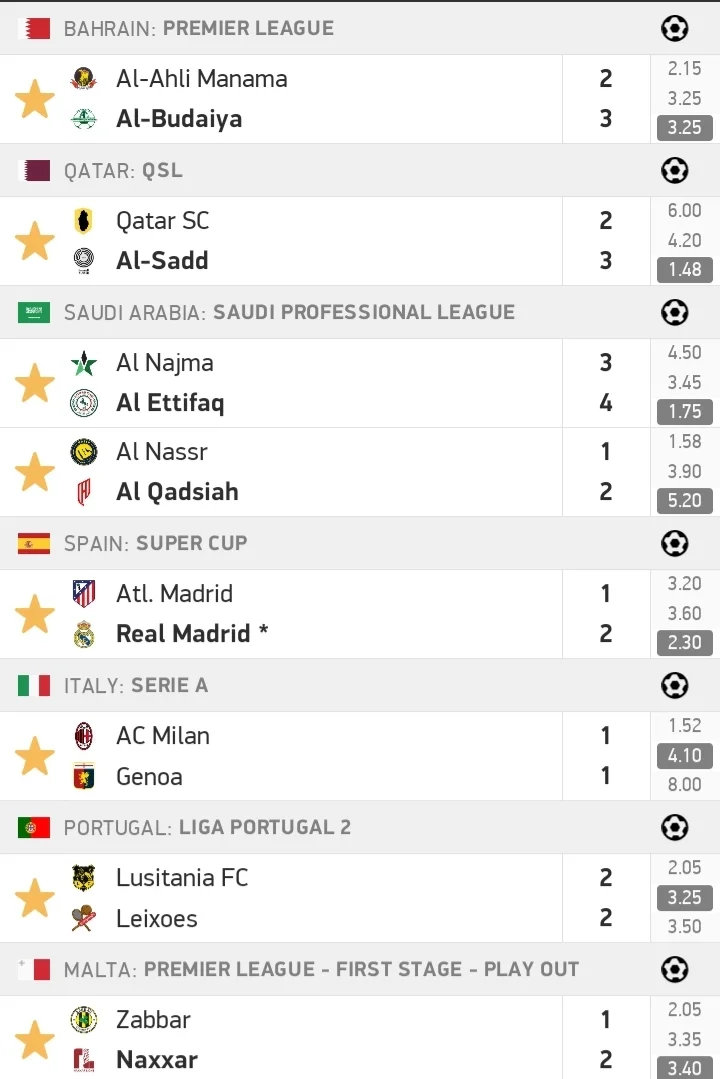Click the soccer ball icon on the Bahrain header
720x1079 pixels.
click(x=674, y=29)
